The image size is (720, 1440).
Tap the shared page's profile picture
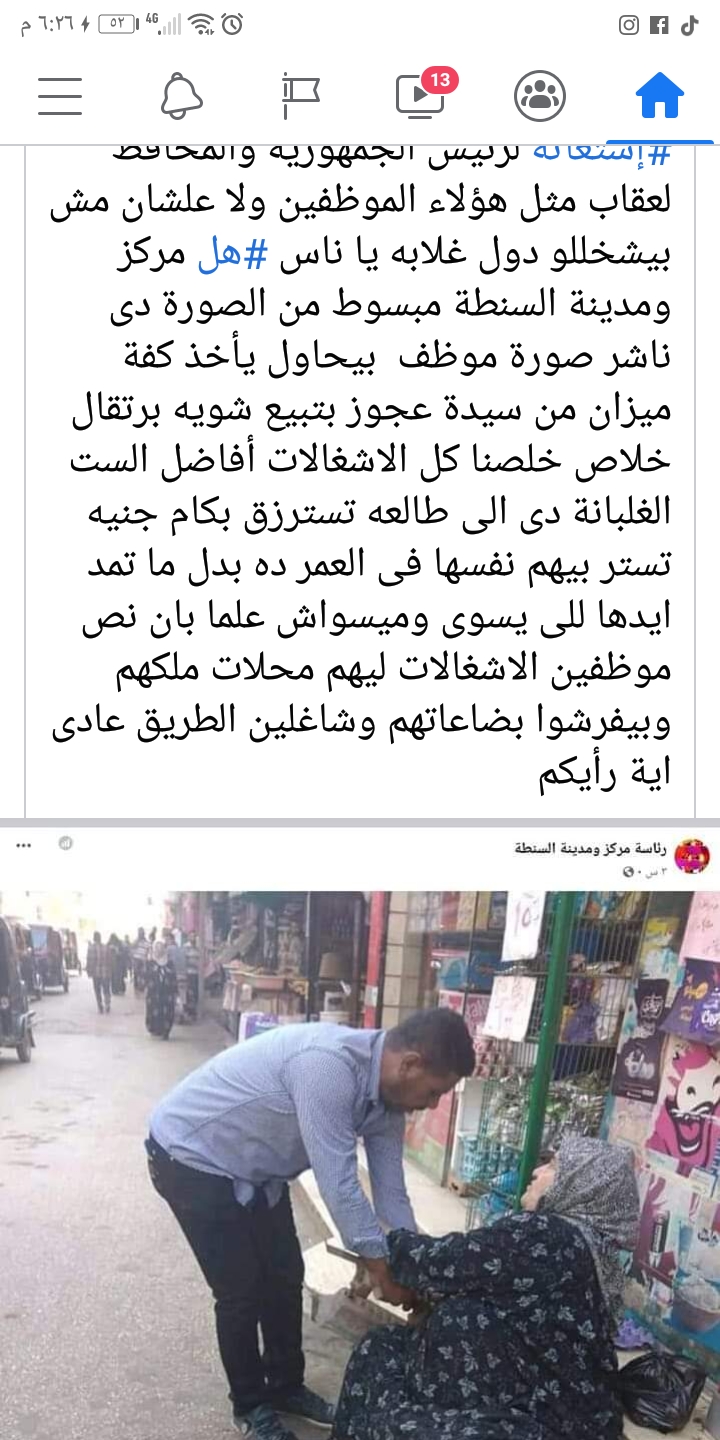pyautogui.click(x=692, y=856)
